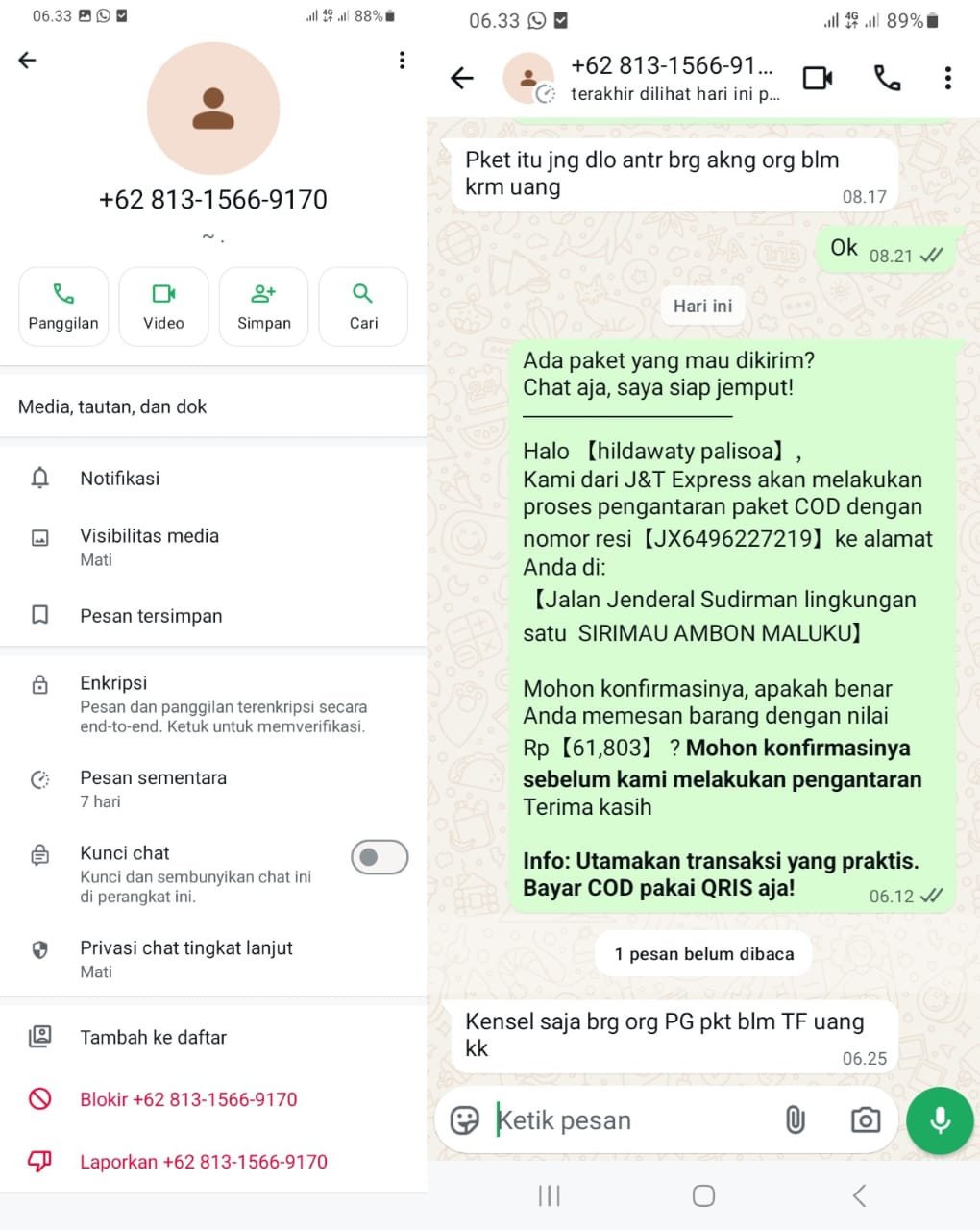980x1230 pixels.
Task: Search the chat with the Cari button
Action: tap(363, 307)
